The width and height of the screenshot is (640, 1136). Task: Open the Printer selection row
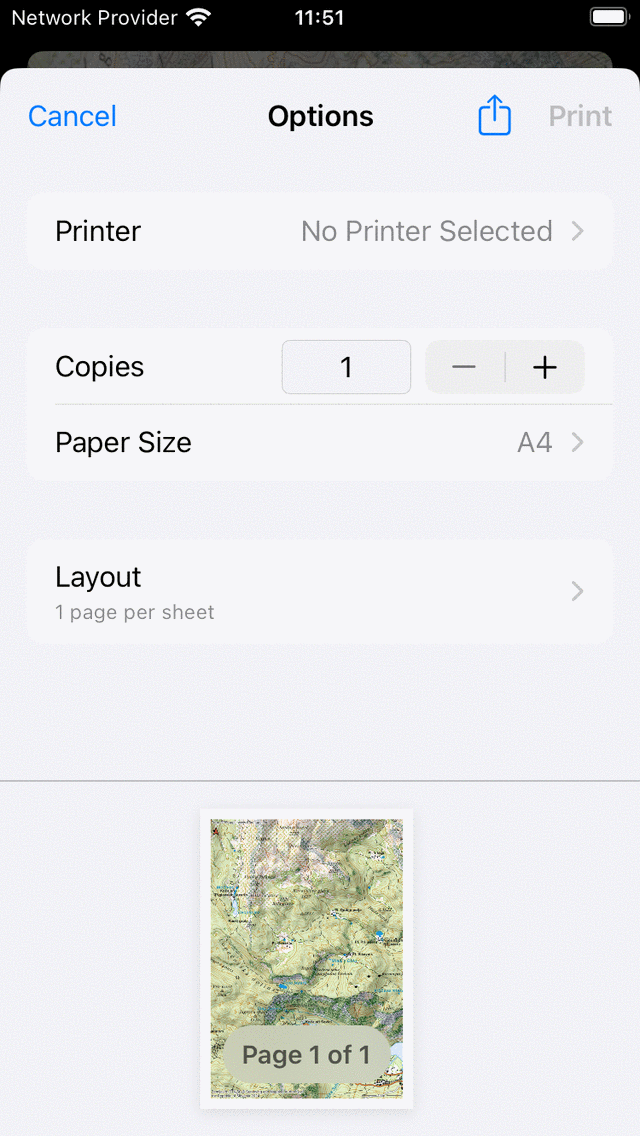(x=320, y=231)
